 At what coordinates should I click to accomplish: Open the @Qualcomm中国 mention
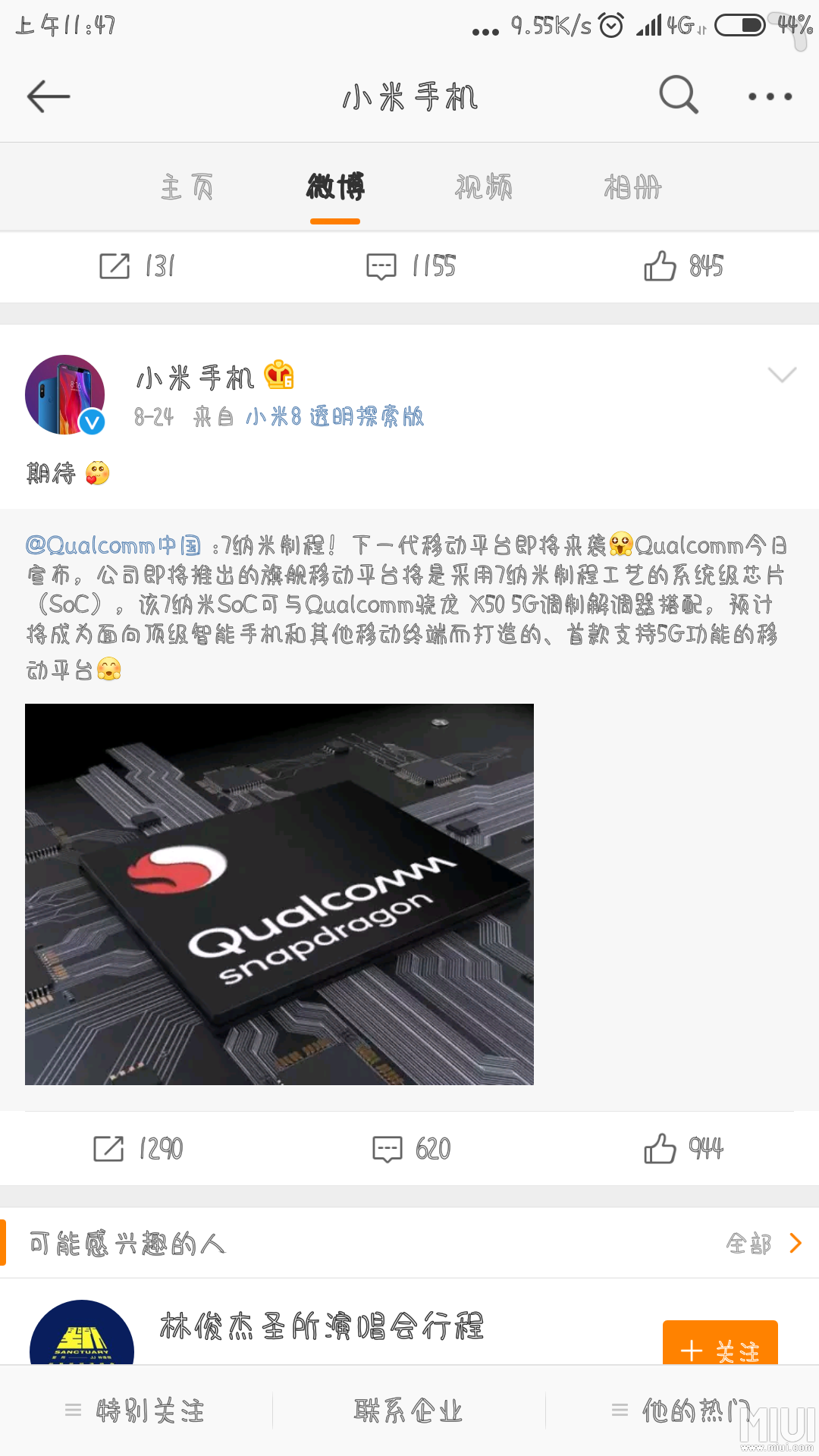(114, 545)
